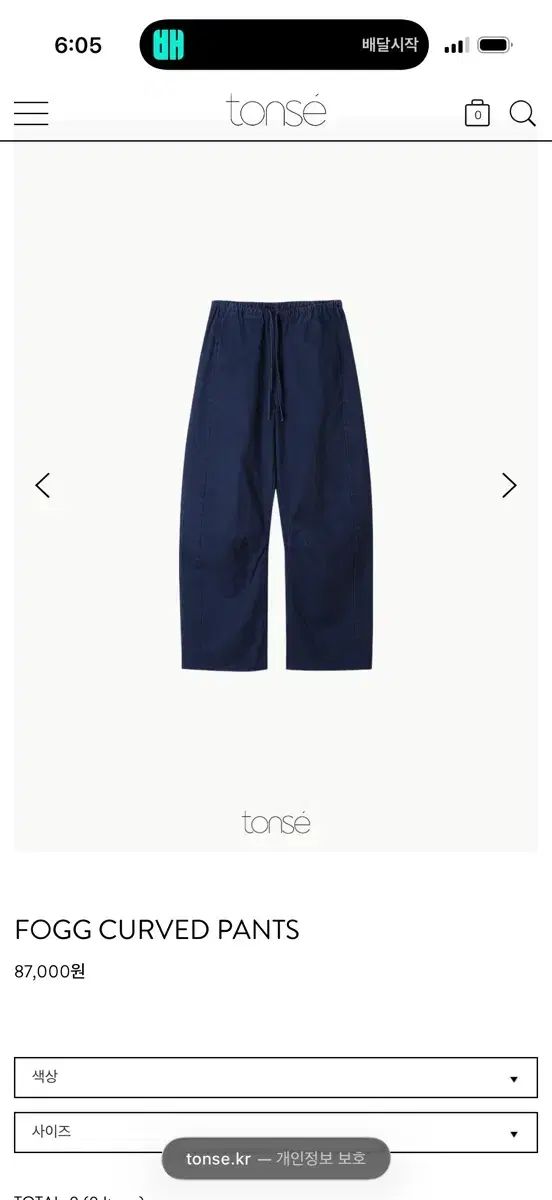
Task: Expand the 사이즈 size dropdown
Action: (276, 1133)
